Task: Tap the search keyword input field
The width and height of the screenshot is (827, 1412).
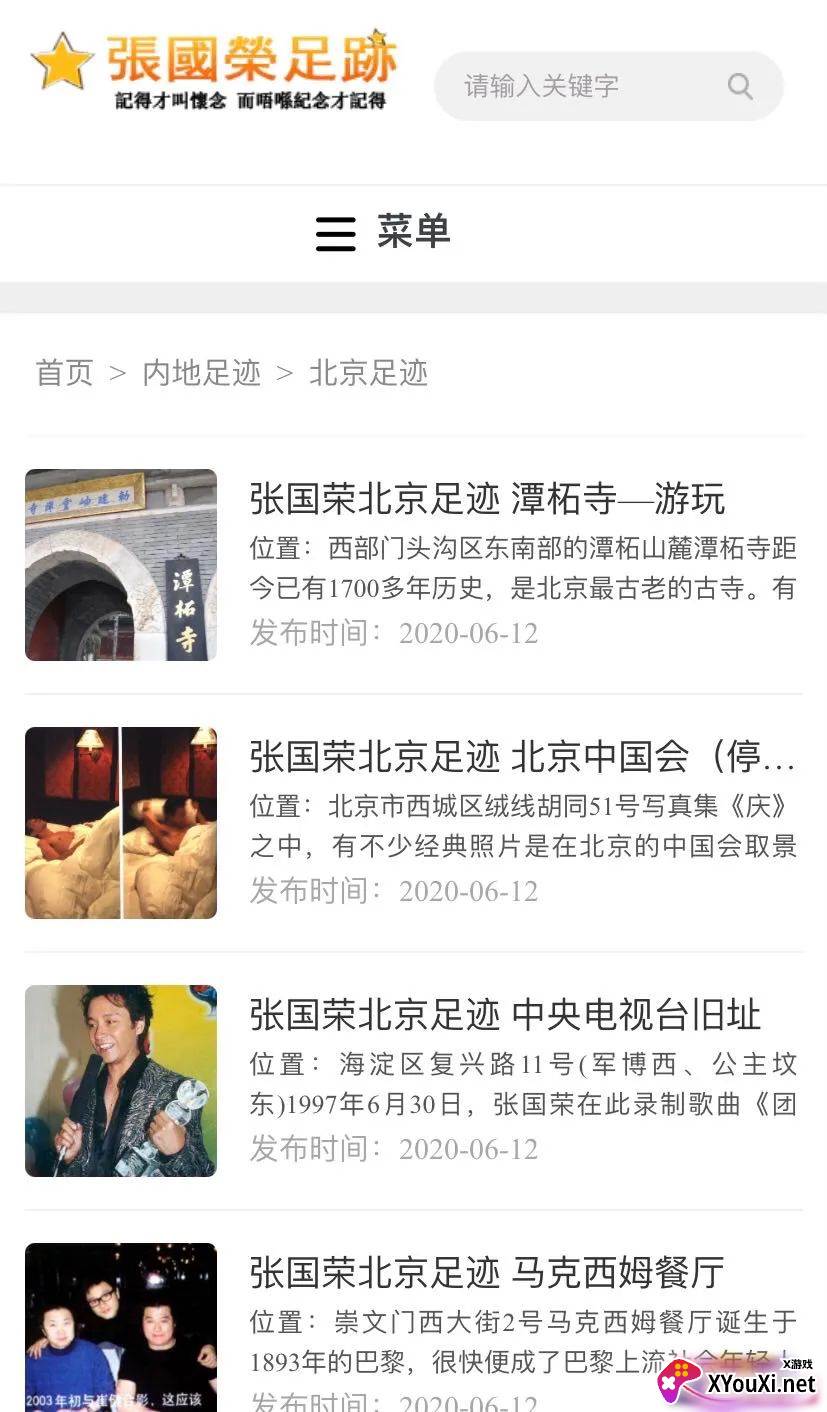Action: (580, 86)
